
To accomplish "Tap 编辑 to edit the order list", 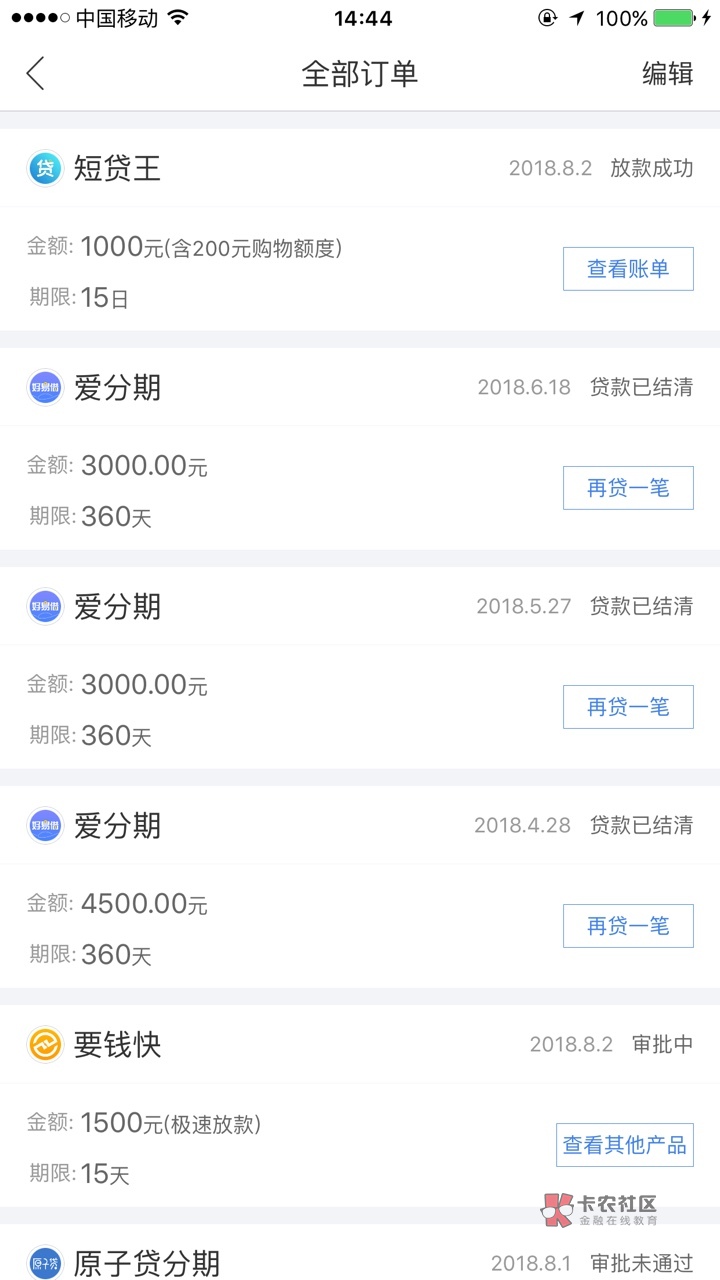I will [667, 74].
